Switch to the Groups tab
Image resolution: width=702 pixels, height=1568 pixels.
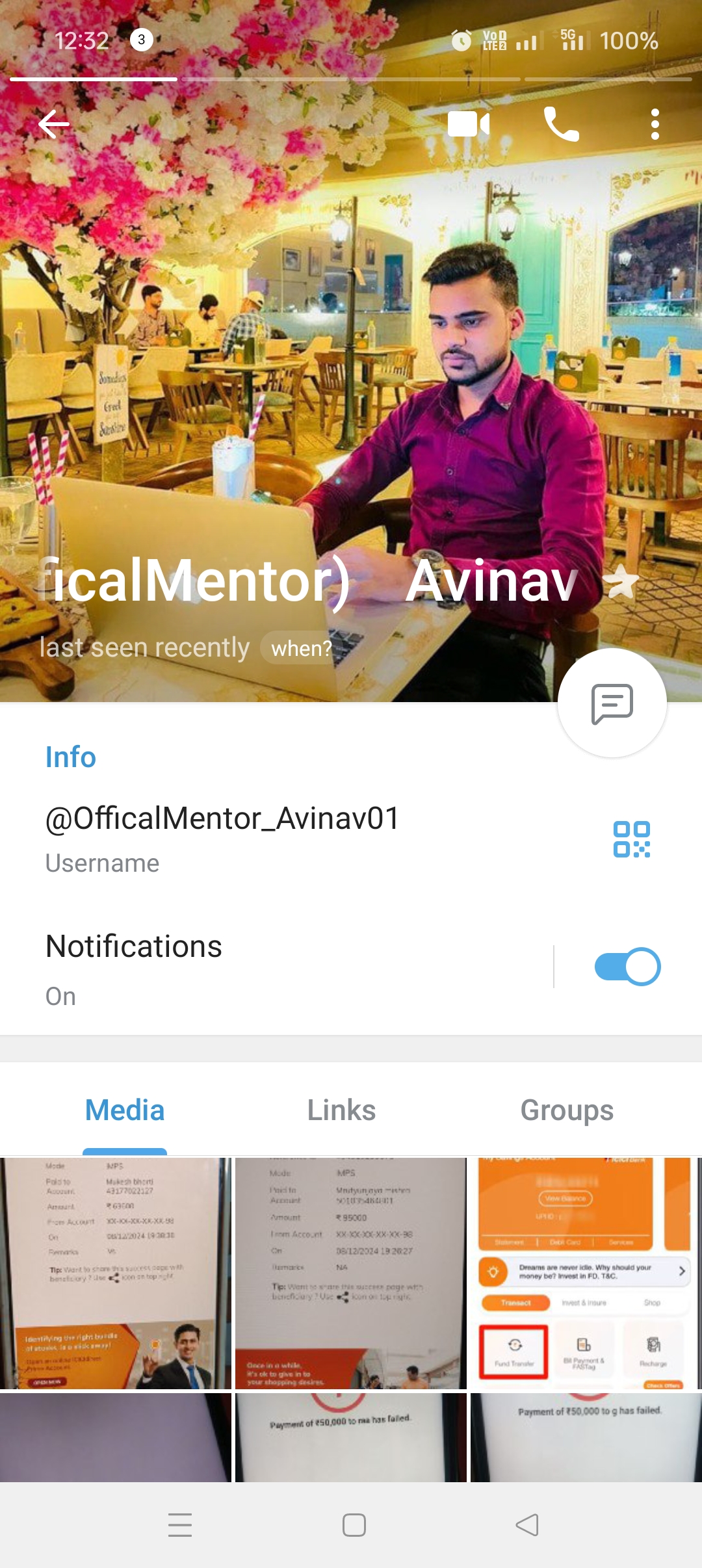coord(567,1110)
